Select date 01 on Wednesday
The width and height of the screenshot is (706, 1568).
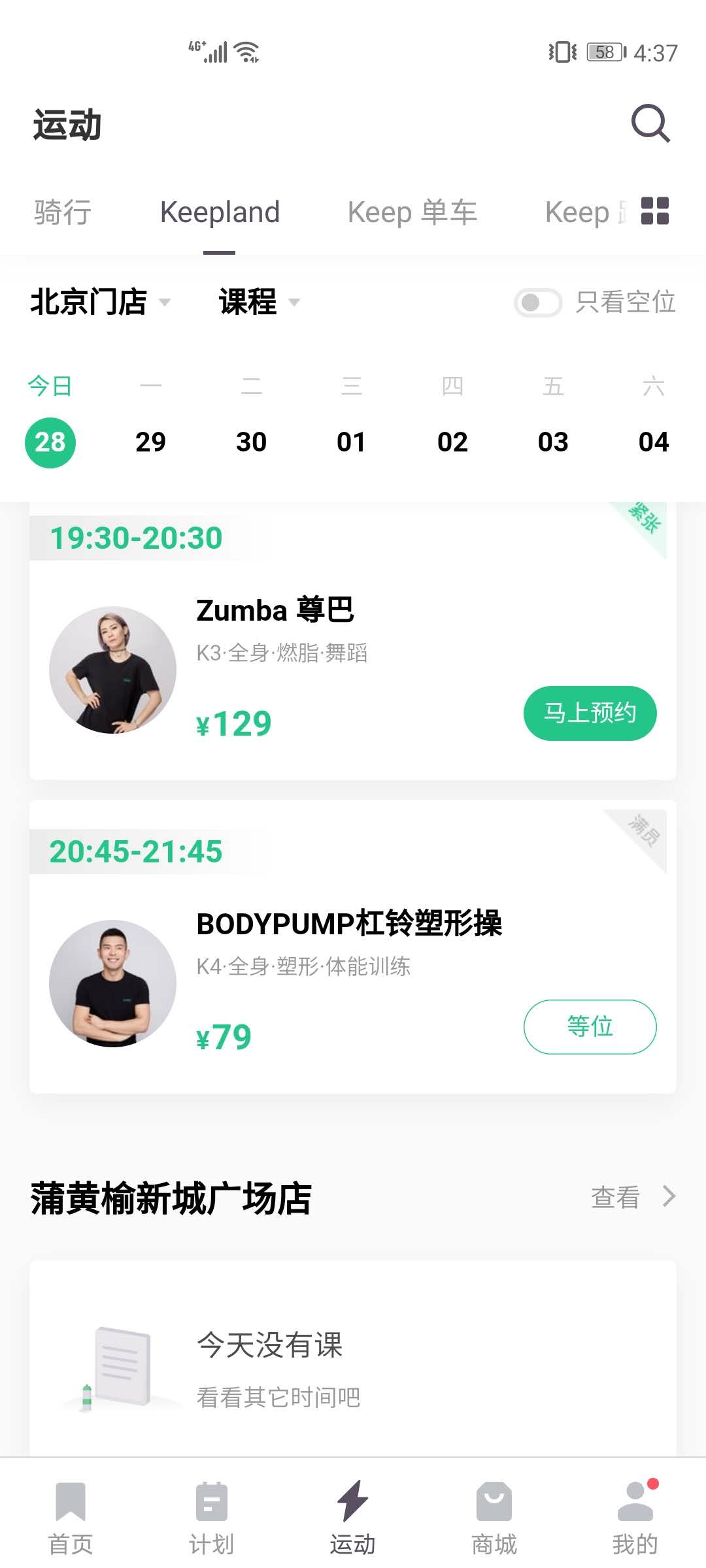coord(351,442)
